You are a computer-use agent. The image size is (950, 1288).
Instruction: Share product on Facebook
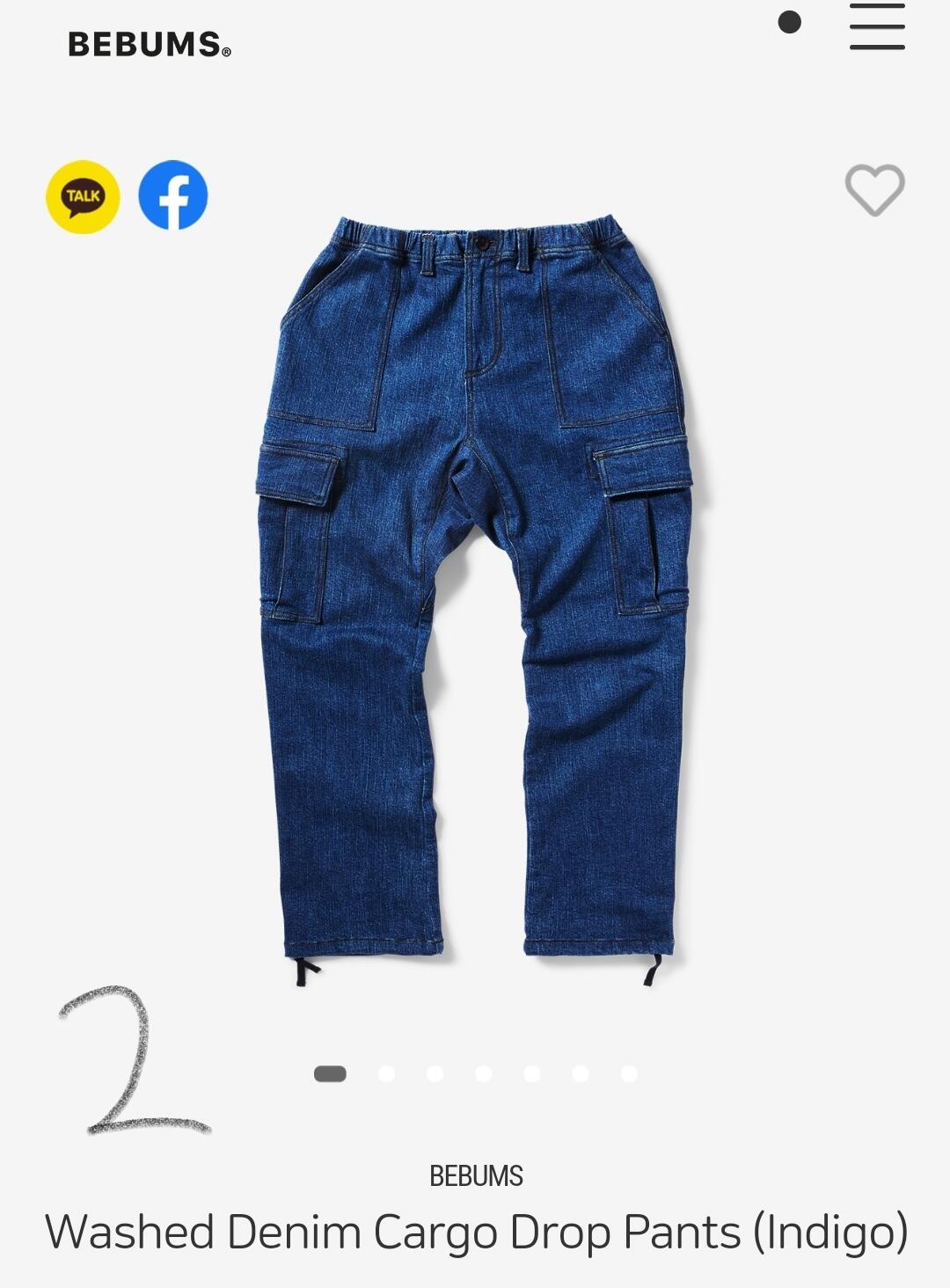(x=173, y=195)
